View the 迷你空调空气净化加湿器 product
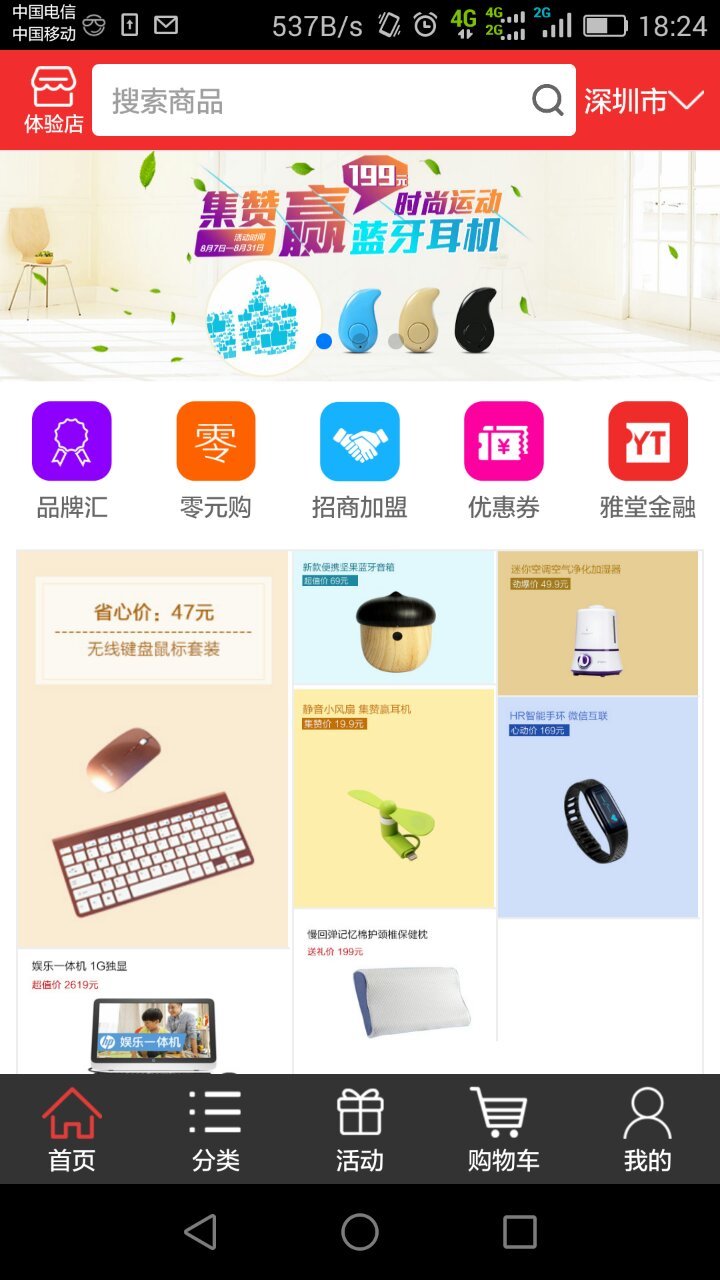Viewport: 720px width, 1280px height. click(598, 623)
